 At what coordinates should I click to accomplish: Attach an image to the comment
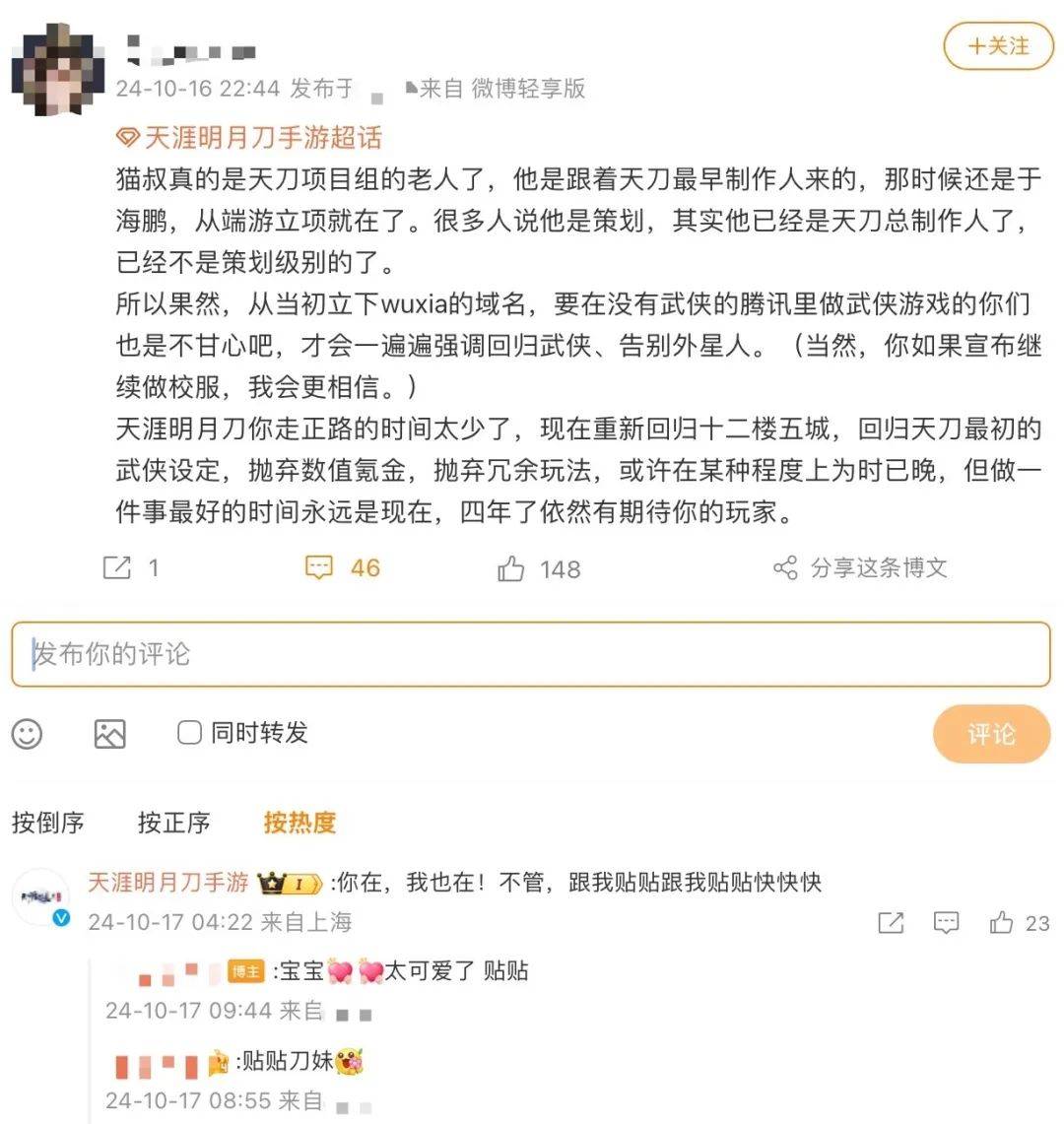(x=109, y=733)
